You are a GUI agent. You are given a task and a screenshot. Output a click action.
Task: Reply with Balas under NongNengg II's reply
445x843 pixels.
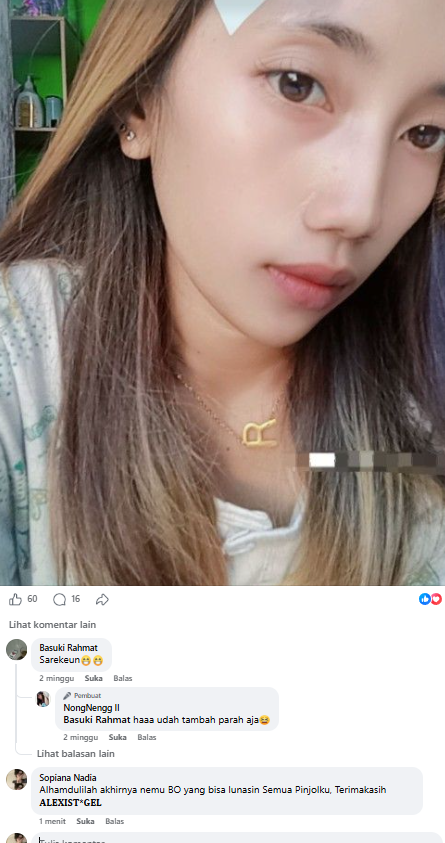point(147,737)
